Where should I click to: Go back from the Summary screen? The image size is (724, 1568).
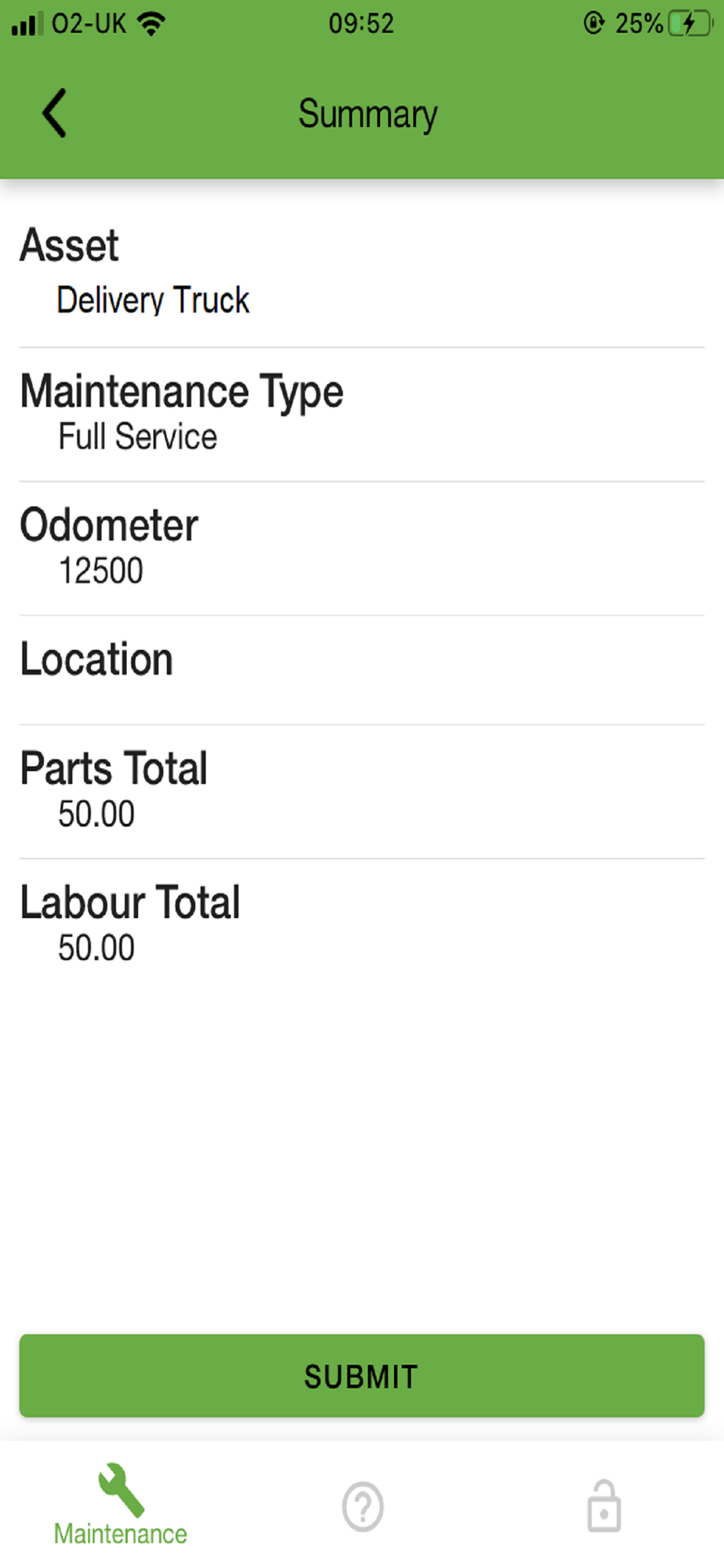tap(54, 114)
